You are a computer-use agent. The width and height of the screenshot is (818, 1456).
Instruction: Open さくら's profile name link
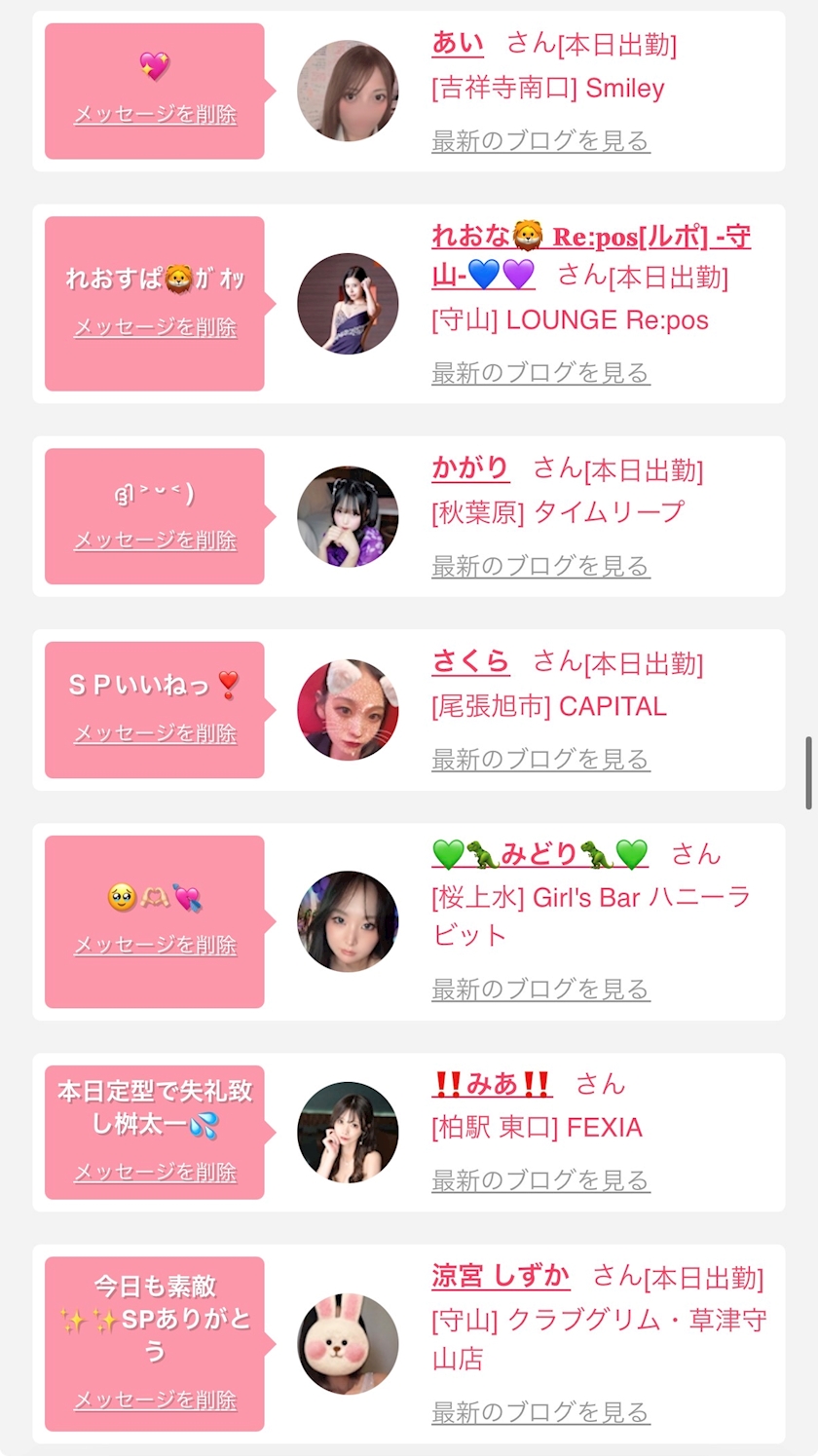(x=470, y=662)
